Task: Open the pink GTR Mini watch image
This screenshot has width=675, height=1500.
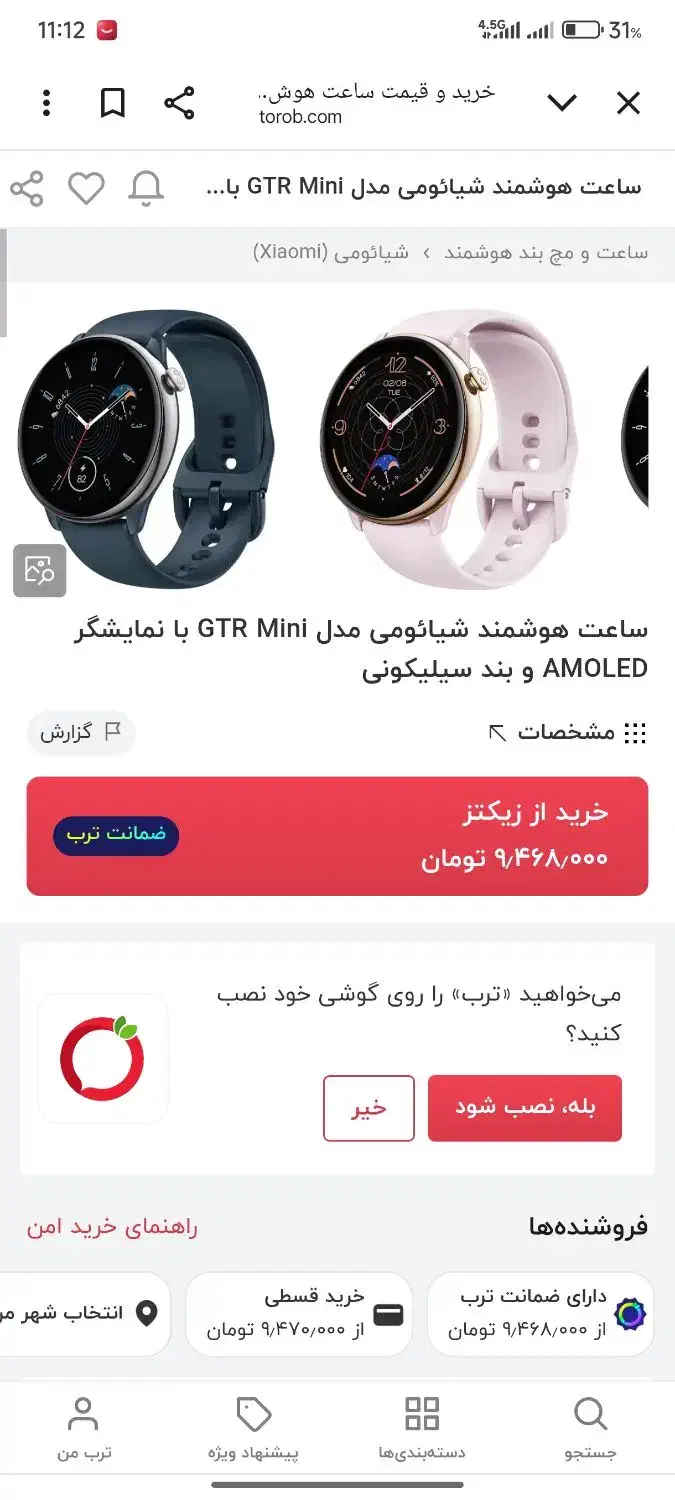Action: click(x=450, y=447)
